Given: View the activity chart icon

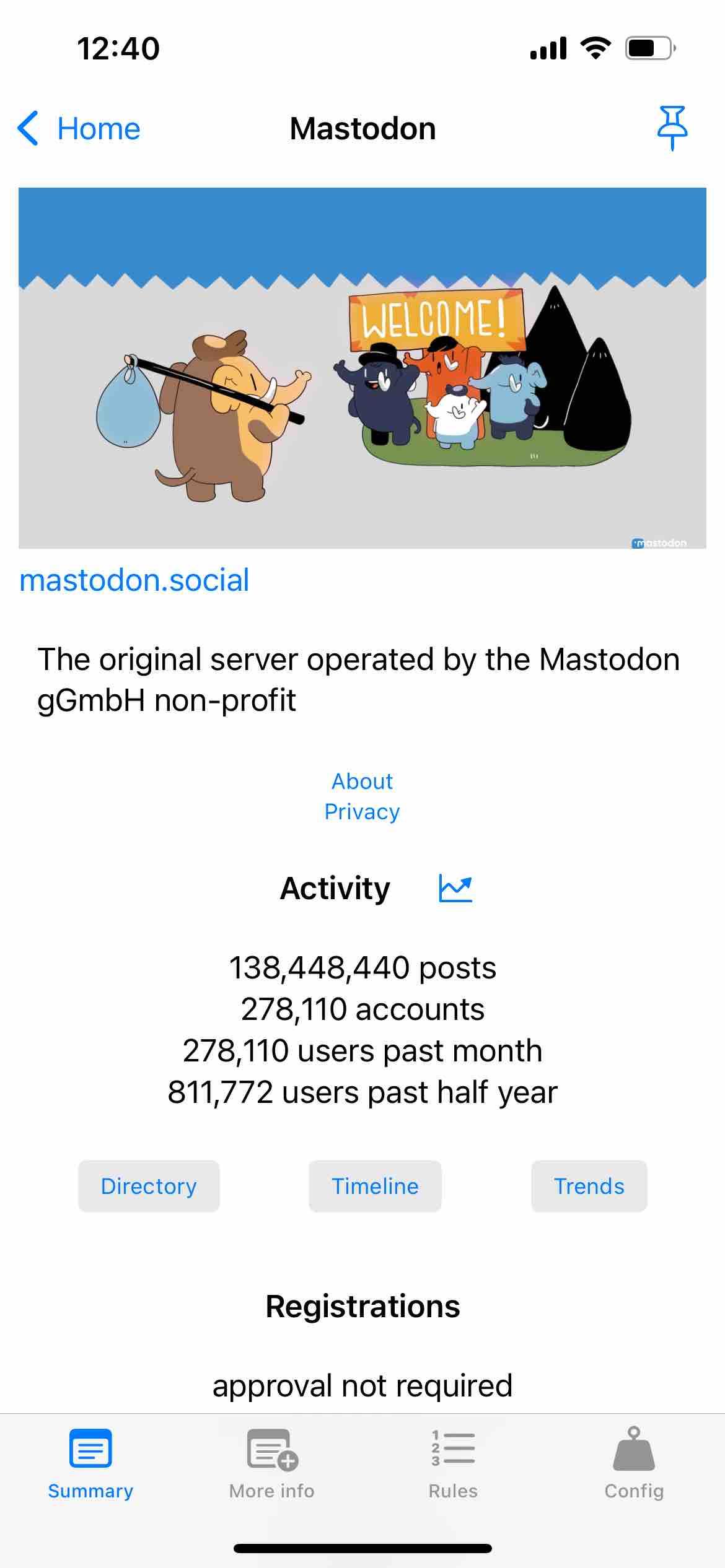Looking at the screenshot, I should point(455,888).
